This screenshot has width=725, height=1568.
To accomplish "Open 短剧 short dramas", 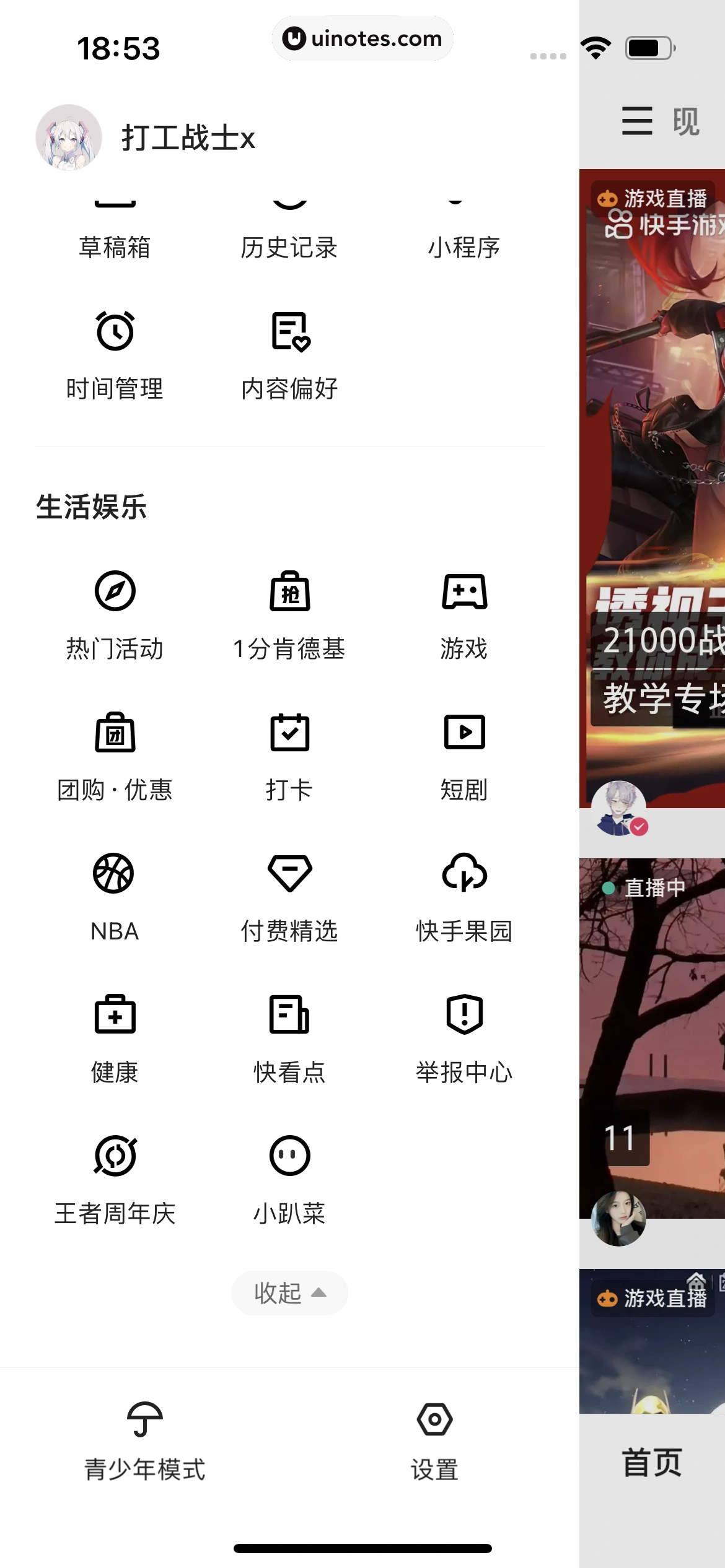I will coord(464,756).
